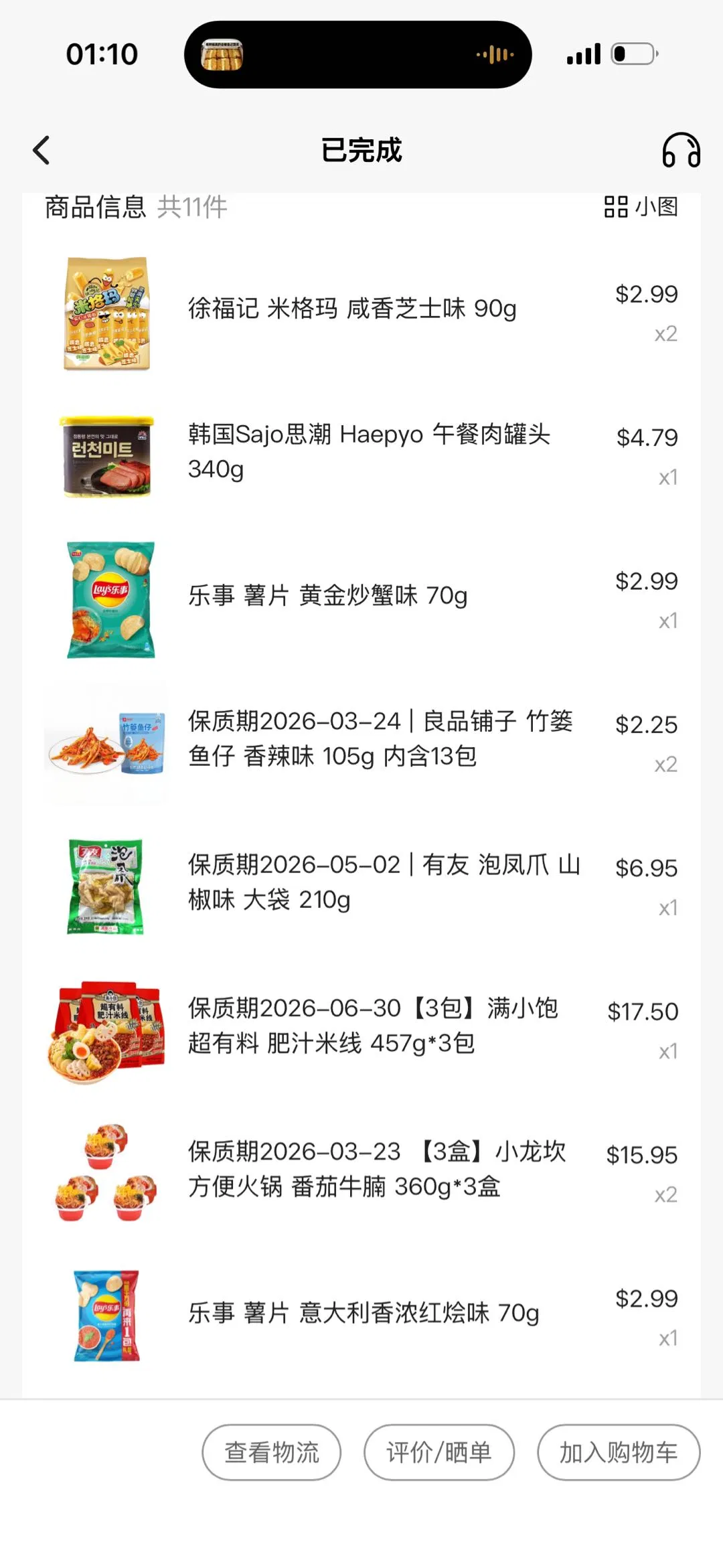Tap 查看物流 to track shipment
Viewport: 723px width, 1568px height.
(271, 1452)
